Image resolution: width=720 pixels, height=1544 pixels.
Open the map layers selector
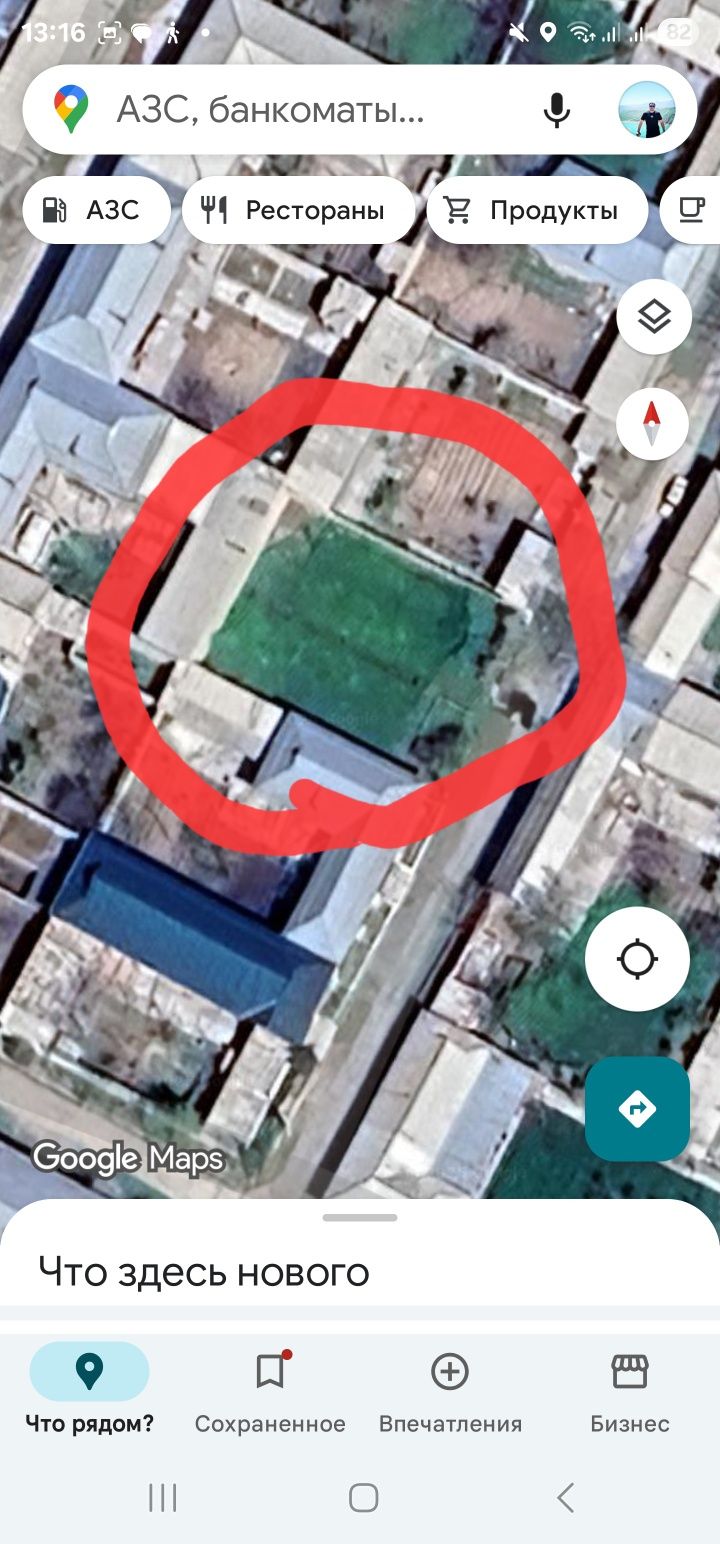(x=653, y=318)
